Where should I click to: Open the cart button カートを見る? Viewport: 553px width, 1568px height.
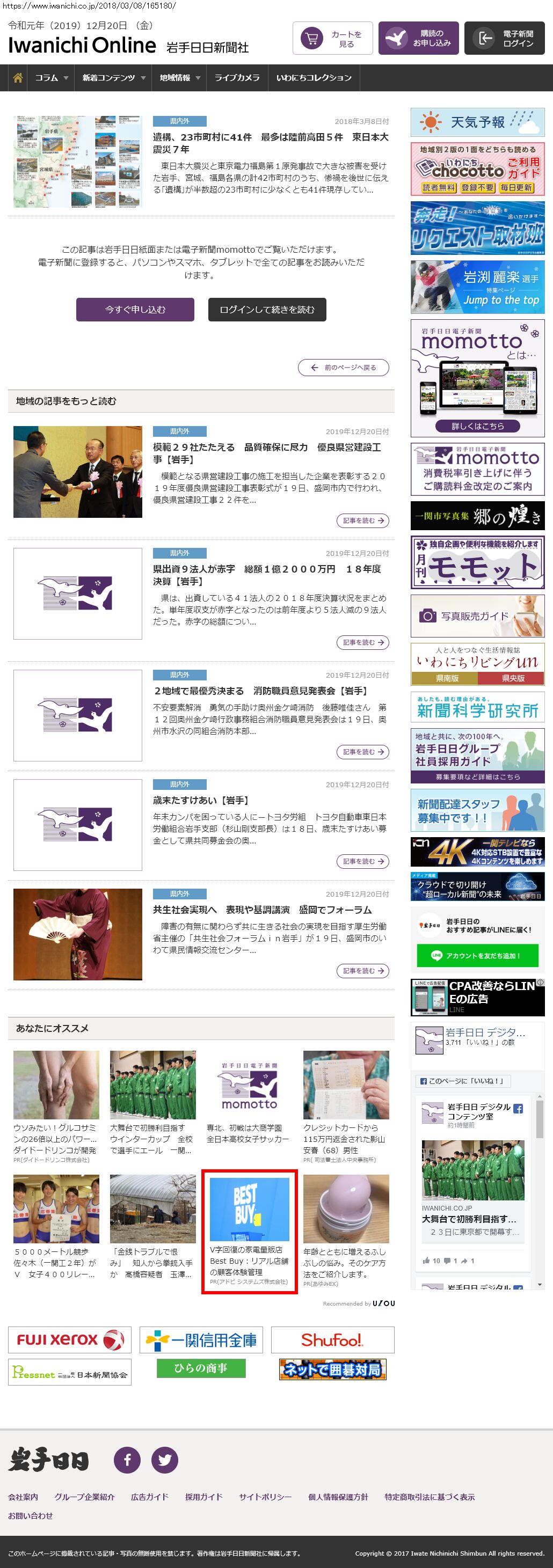332,38
